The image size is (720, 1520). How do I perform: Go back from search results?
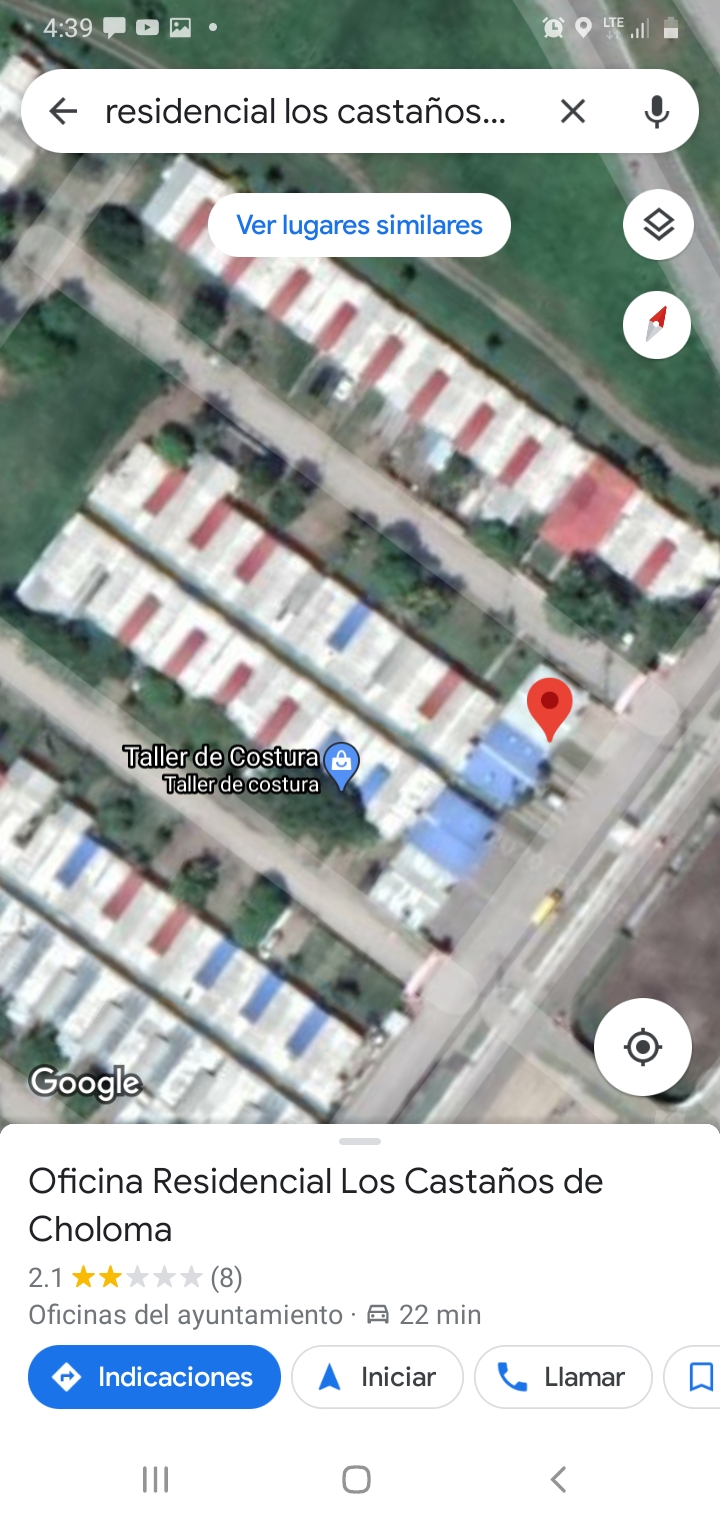63,111
